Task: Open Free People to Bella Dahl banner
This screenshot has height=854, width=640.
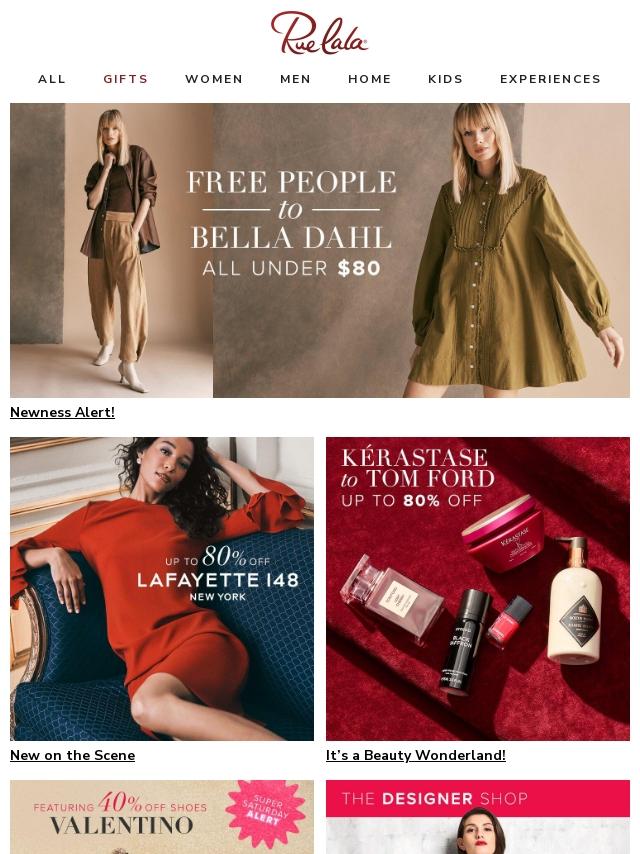Action: point(320,250)
